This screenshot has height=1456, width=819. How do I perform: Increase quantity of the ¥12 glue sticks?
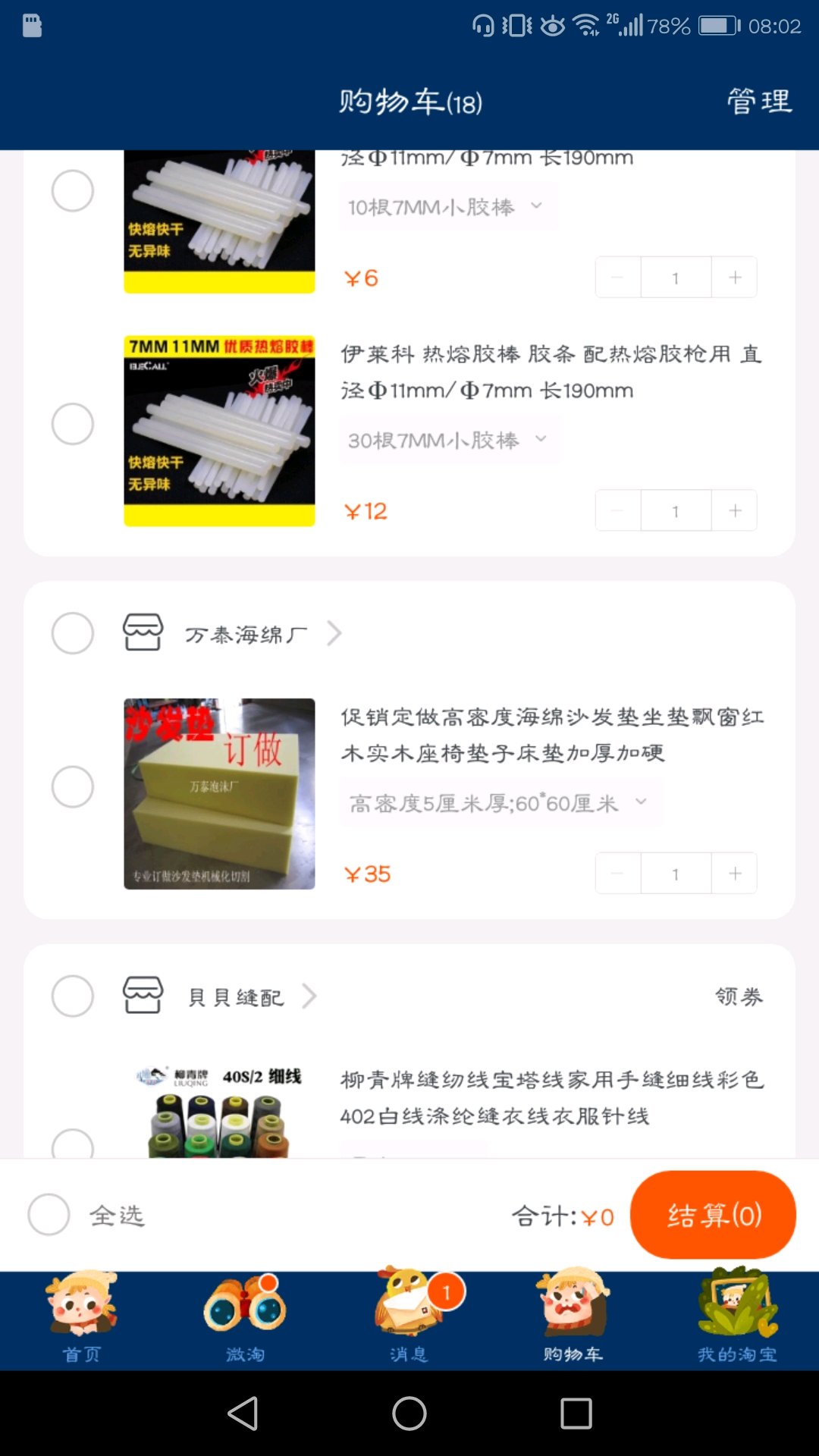click(734, 510)
